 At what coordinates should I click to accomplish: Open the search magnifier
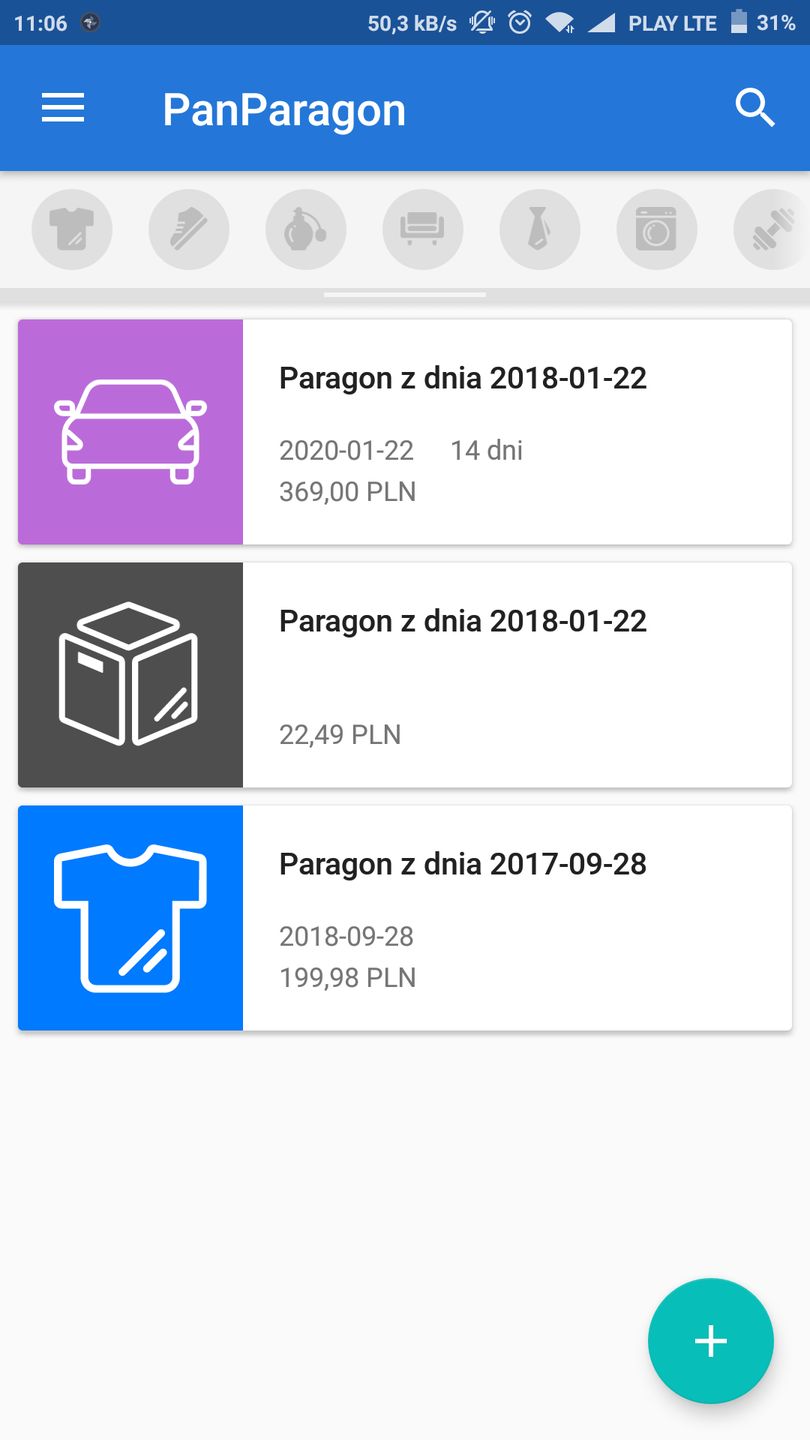755,108
